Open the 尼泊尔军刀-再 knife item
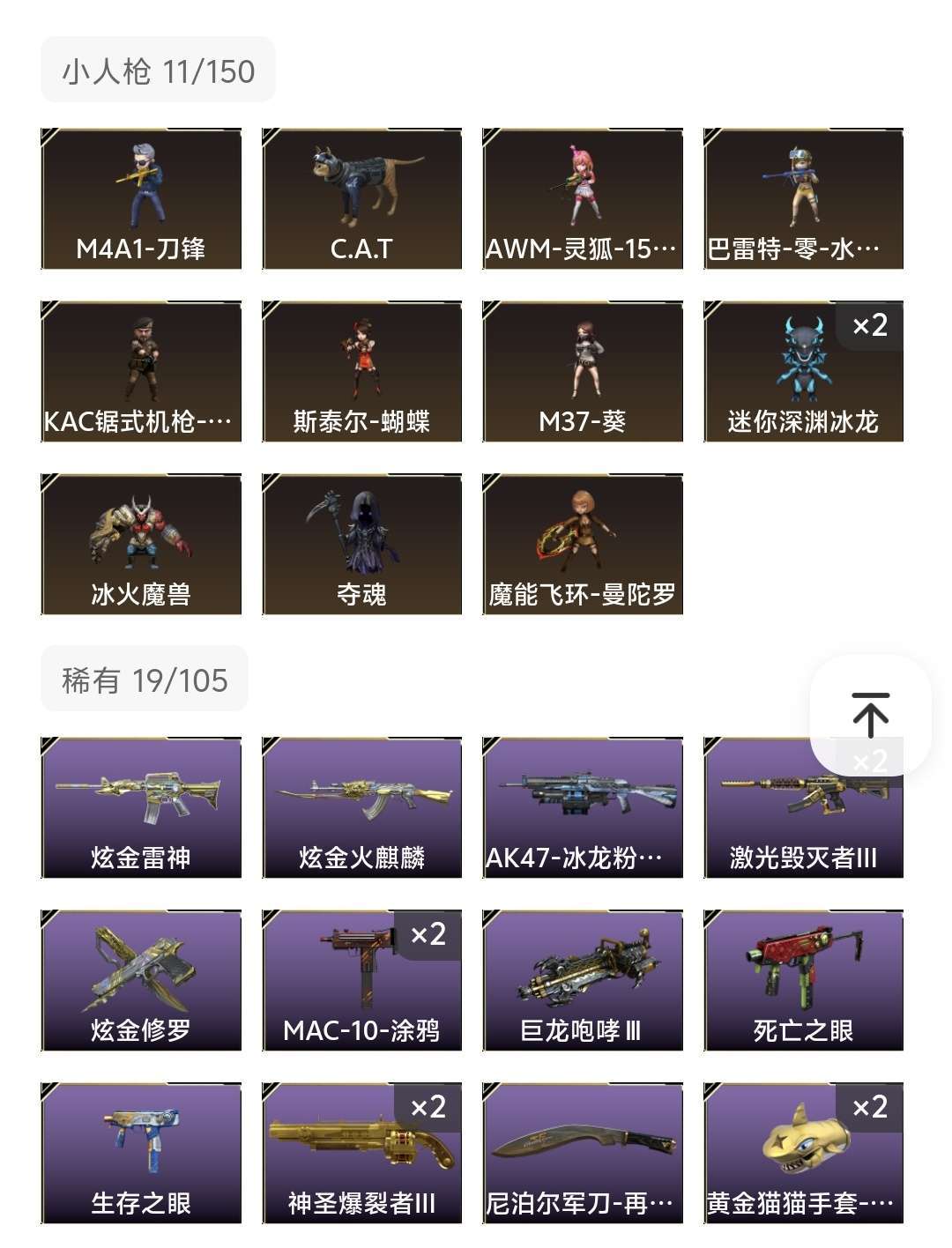 pyautogui.click(x=583, y=1150)
